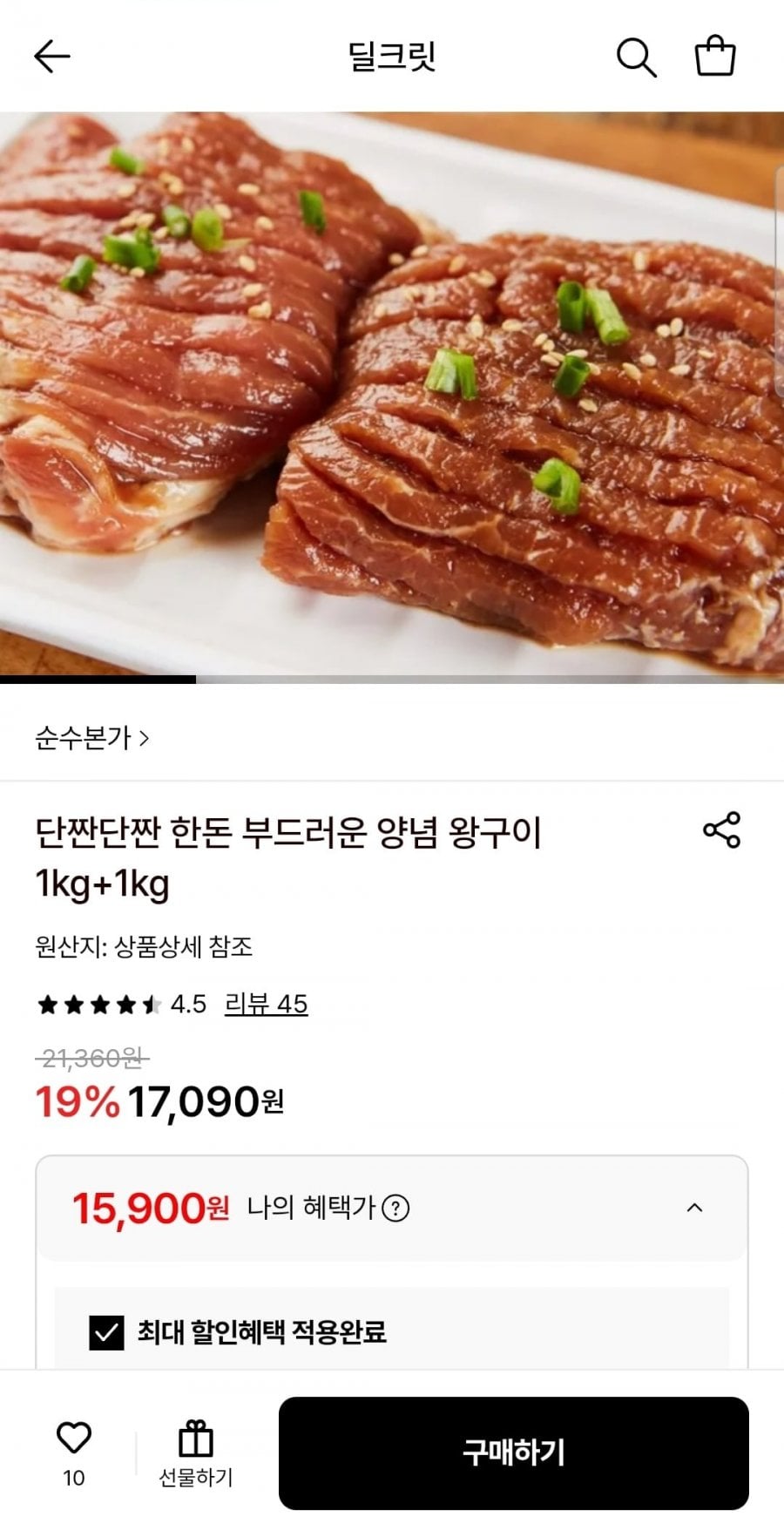Open search with the magnifier icon
Screen dimensions: 784x1537
point(636,58)
